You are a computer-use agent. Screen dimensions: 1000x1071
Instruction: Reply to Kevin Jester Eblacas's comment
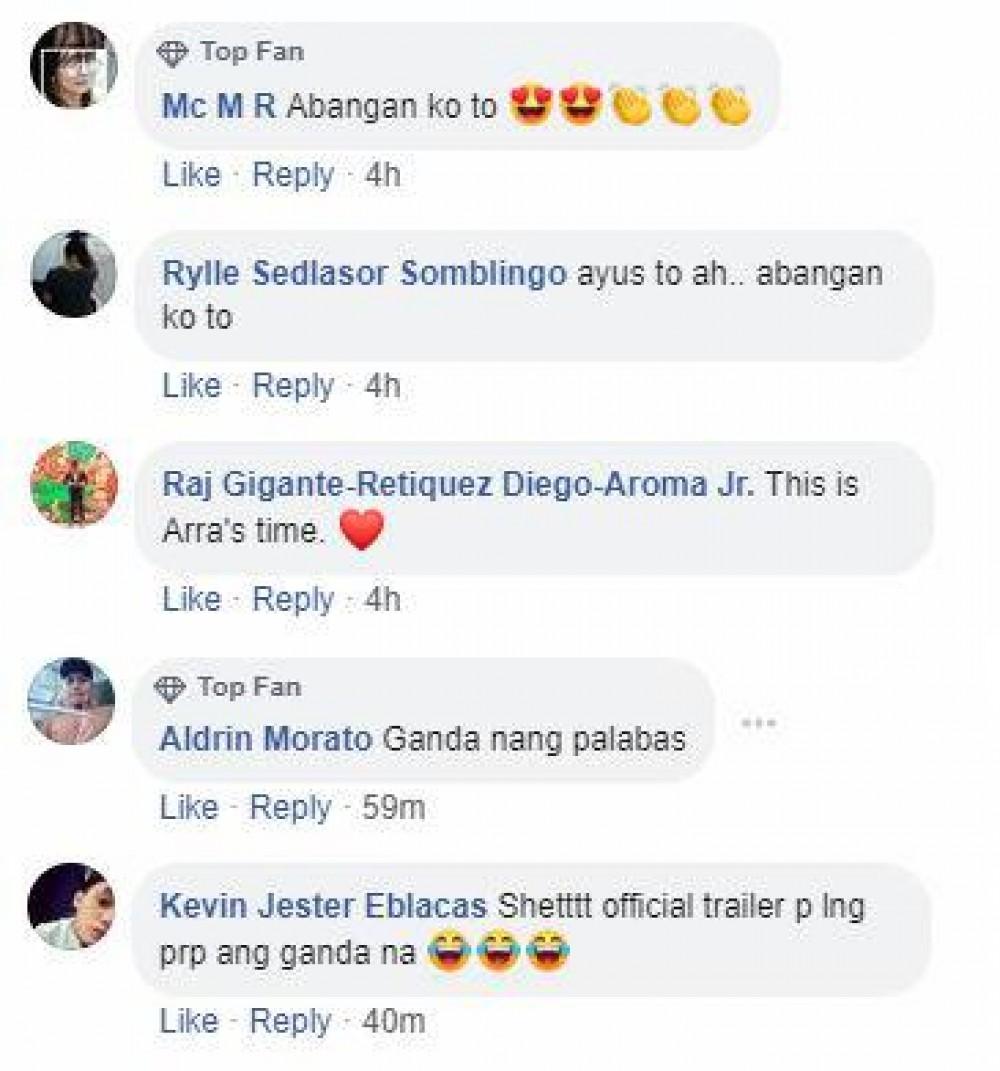290,1021
